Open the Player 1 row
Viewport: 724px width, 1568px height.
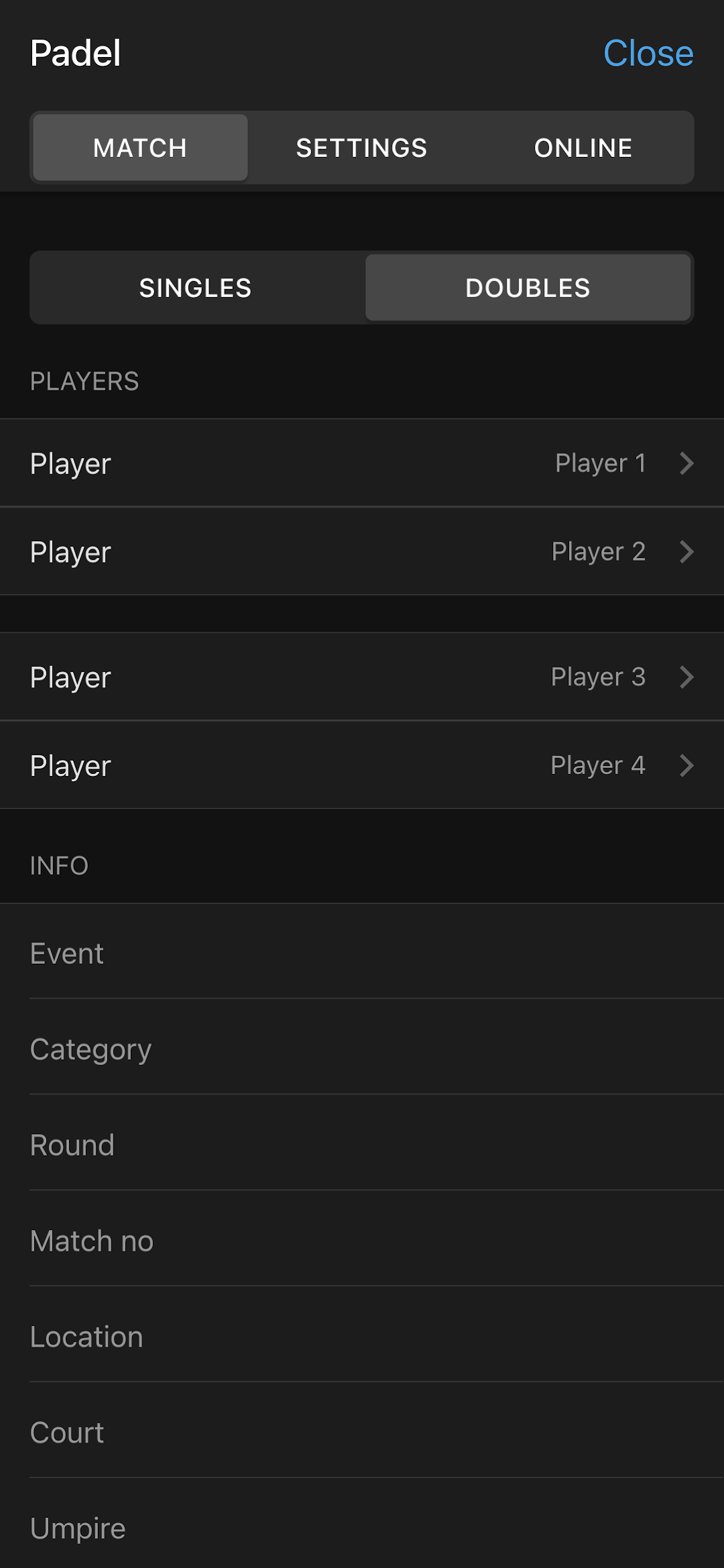point(362,463)
